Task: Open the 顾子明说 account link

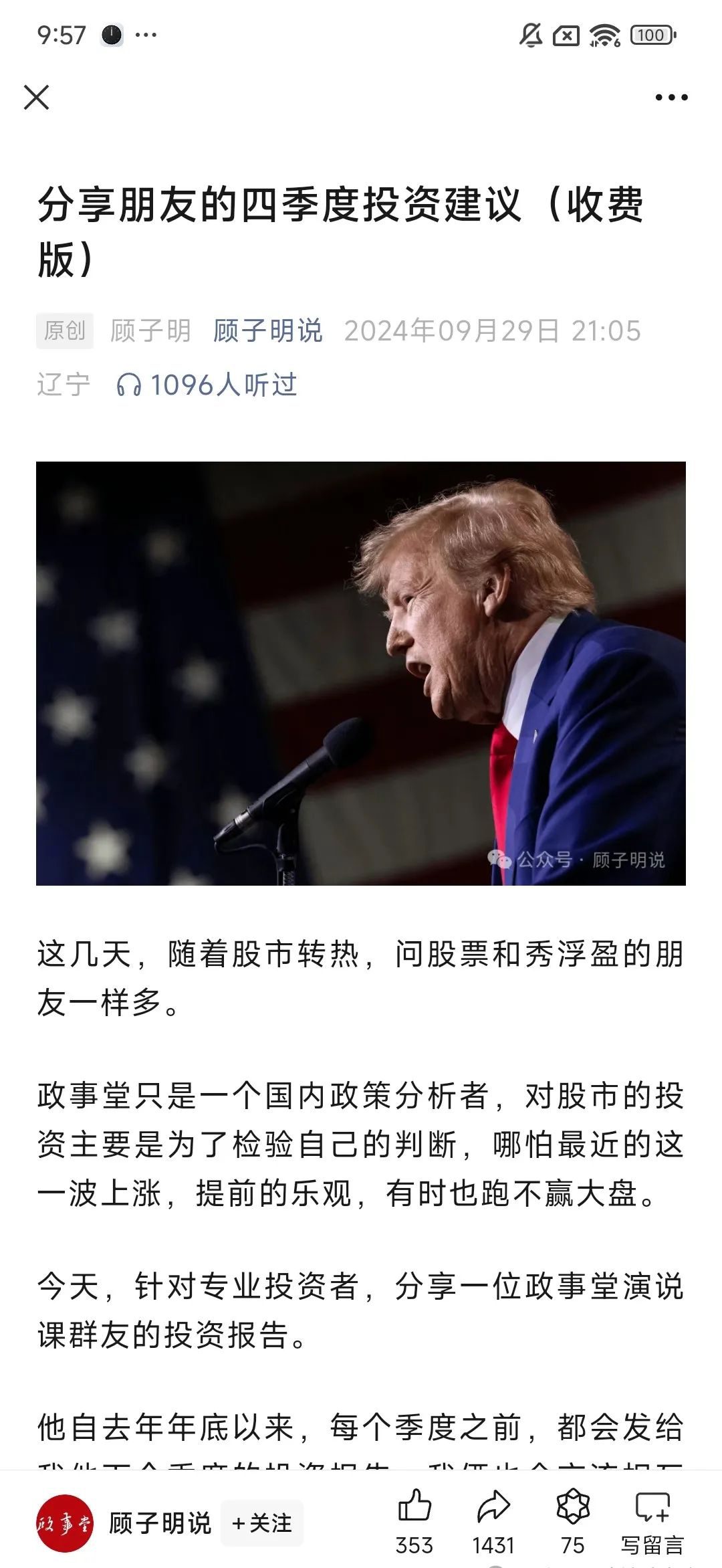Action: pyautogui.click(x=267, y=330)
